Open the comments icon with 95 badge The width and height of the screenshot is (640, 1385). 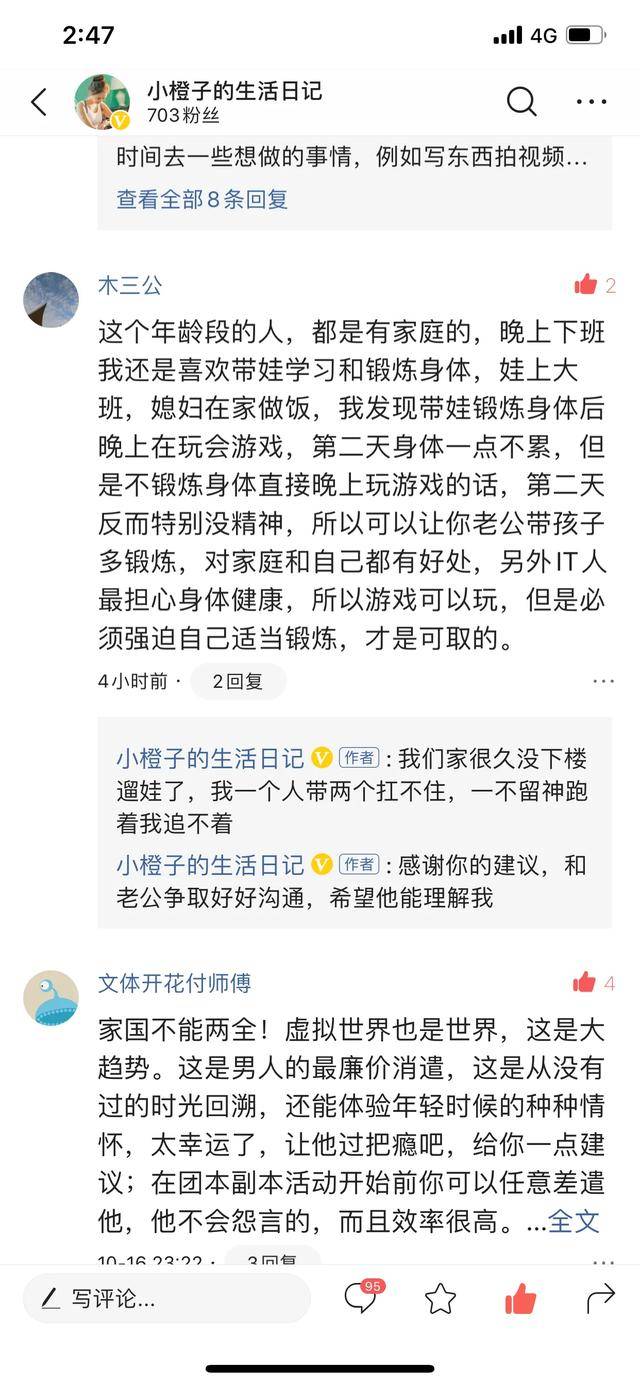coord(360,1298)
